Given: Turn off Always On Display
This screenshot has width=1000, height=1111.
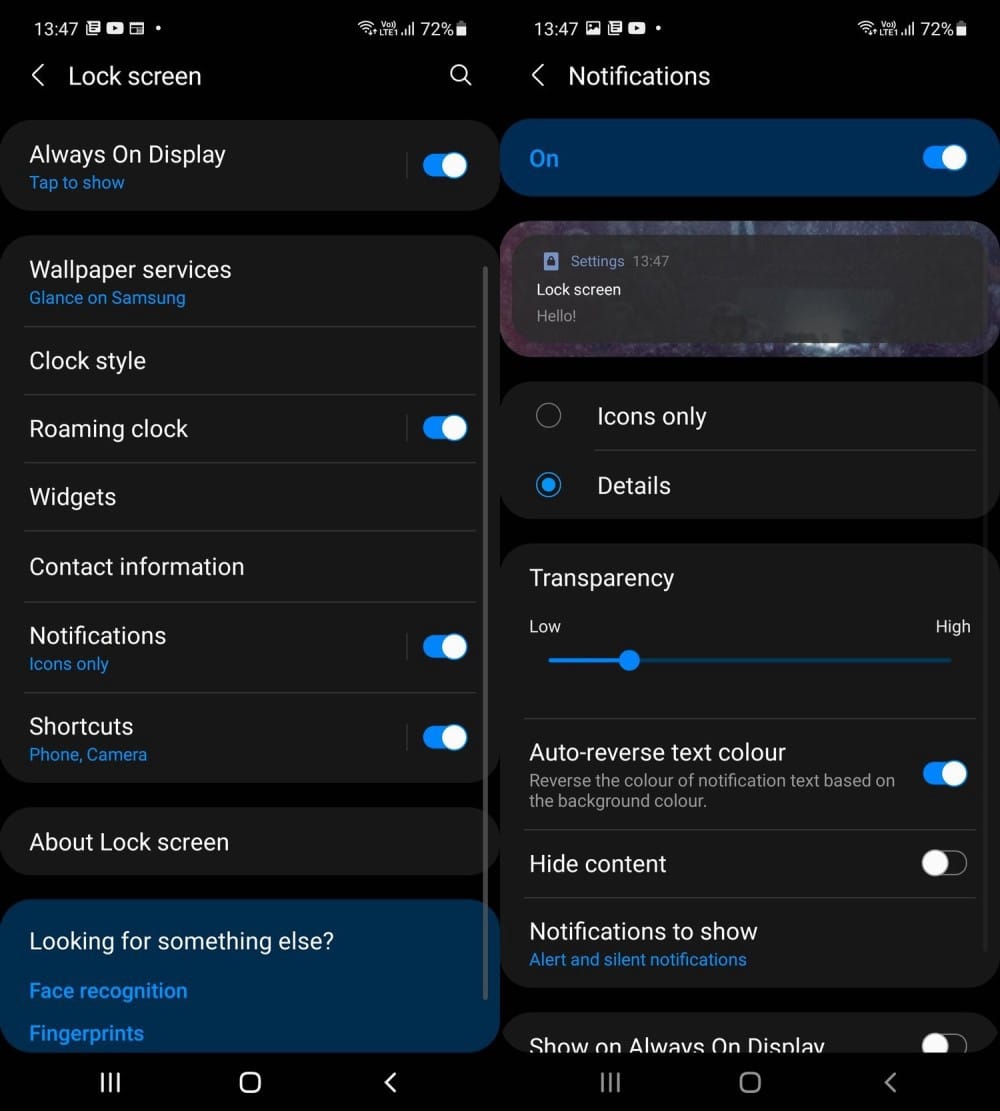Looking at the screenshot, I should tap(444, 166).
